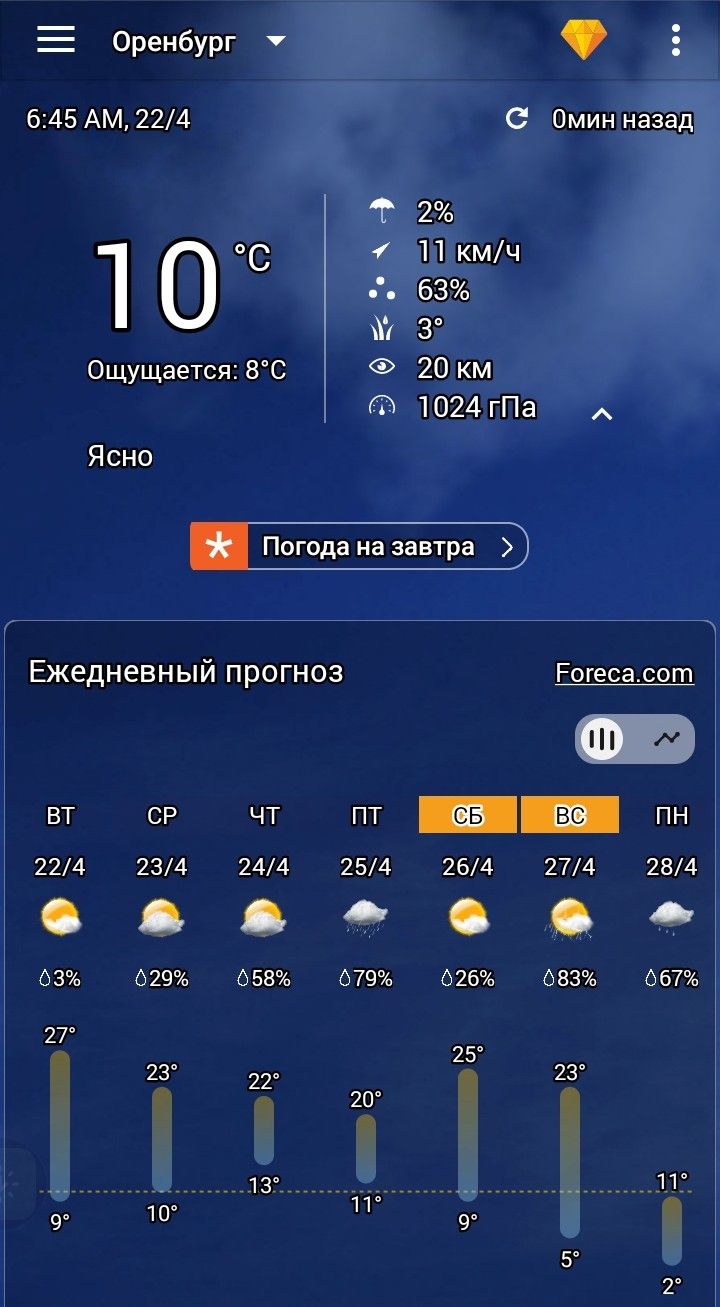Visit the Foreca.com link

[624, 673]
